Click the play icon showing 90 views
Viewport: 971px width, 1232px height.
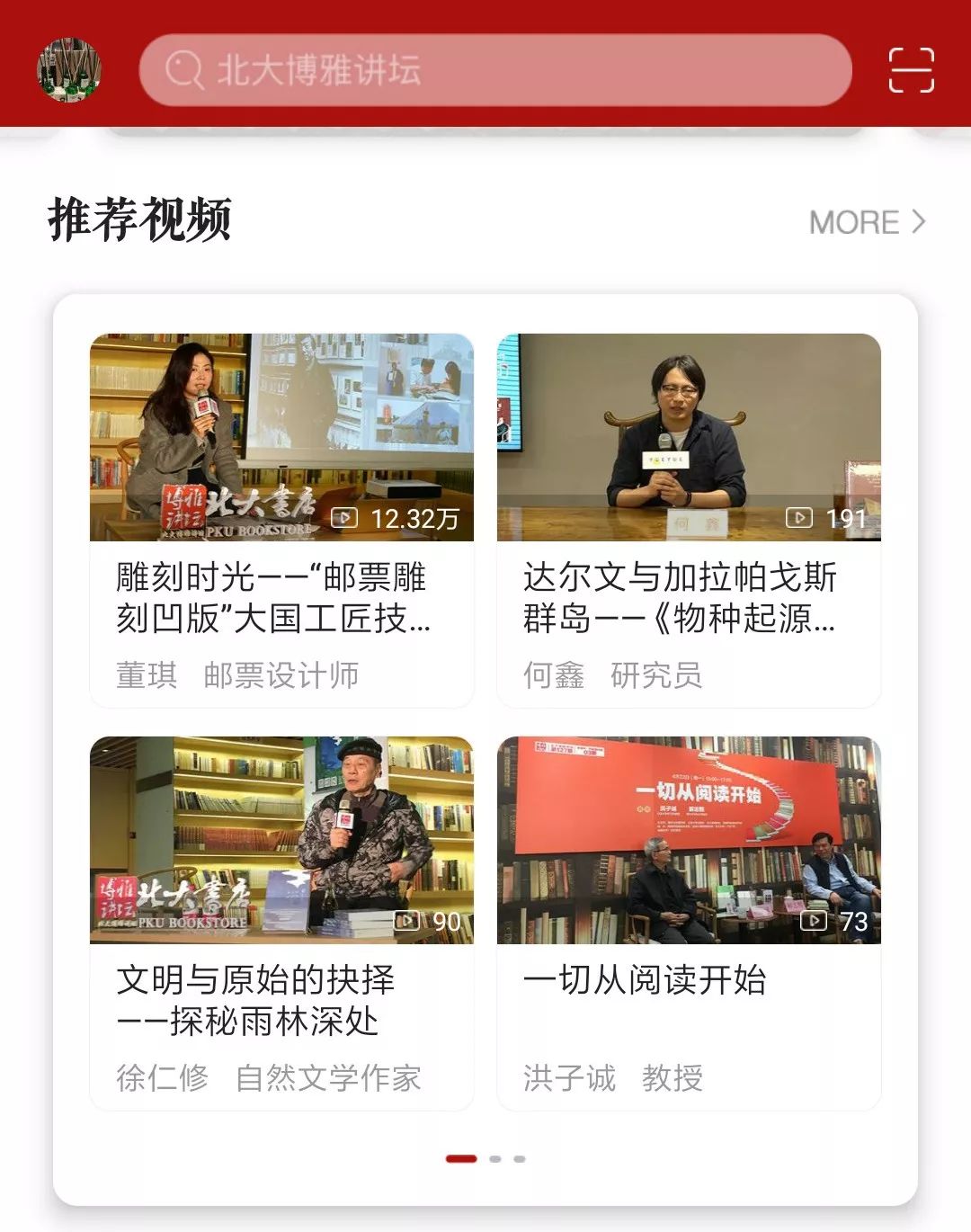(406, 922)
